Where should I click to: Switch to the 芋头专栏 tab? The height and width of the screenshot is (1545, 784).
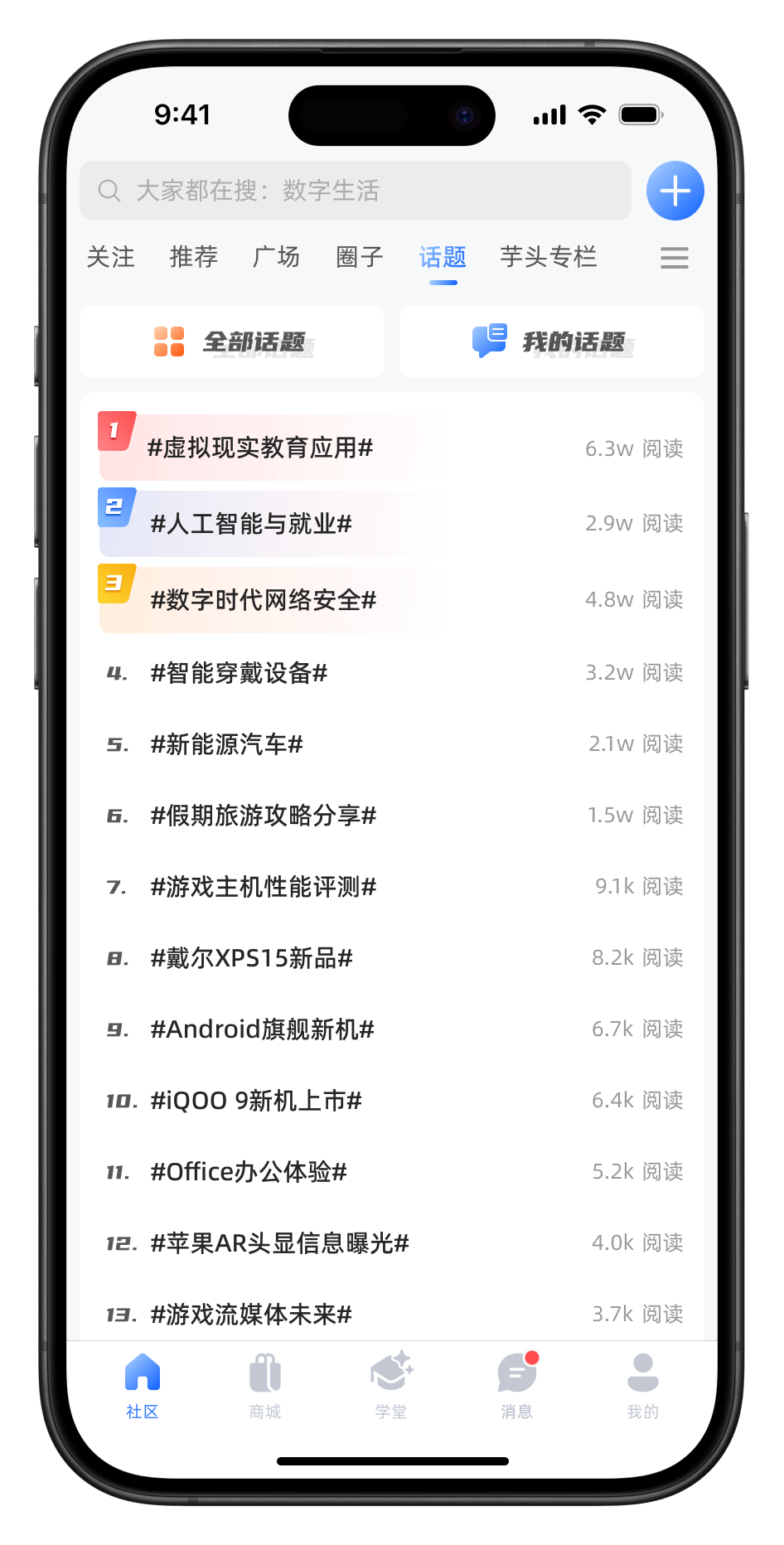tap(548, 257)
